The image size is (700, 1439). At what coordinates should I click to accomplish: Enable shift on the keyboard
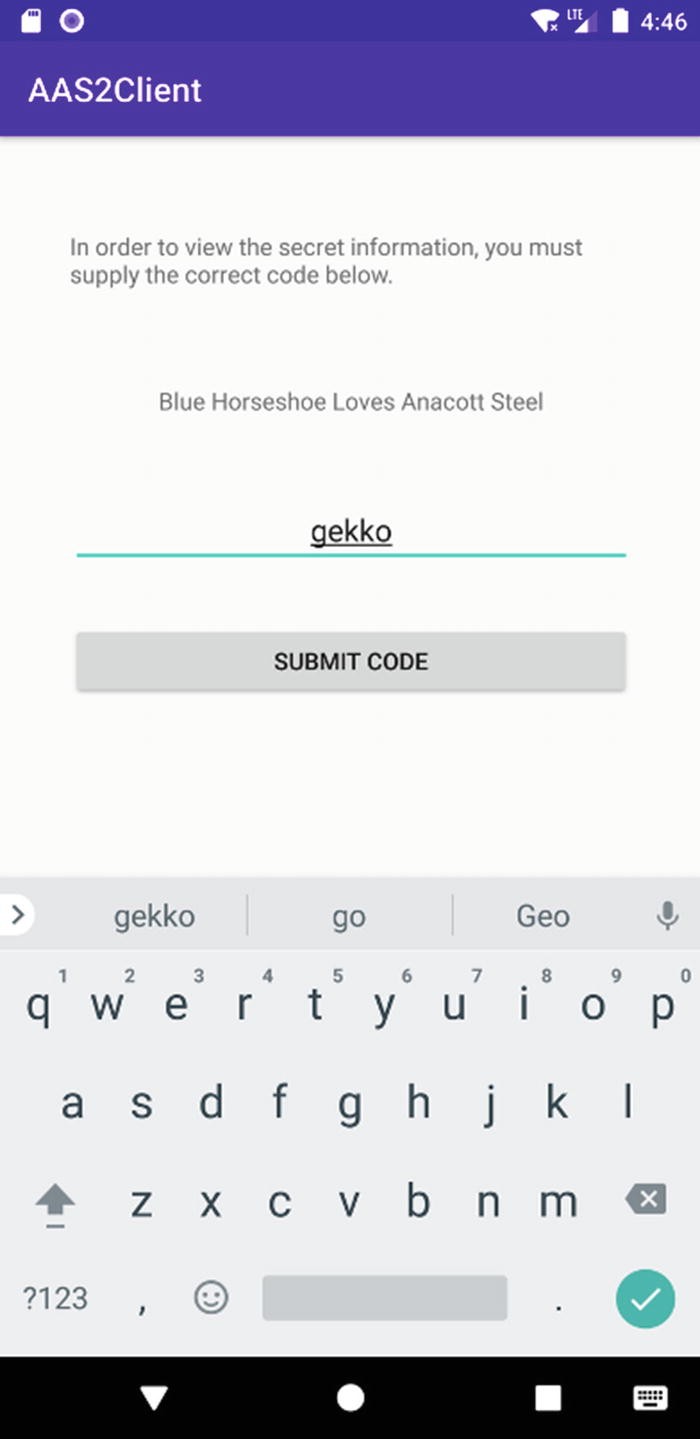point(56,1202)
